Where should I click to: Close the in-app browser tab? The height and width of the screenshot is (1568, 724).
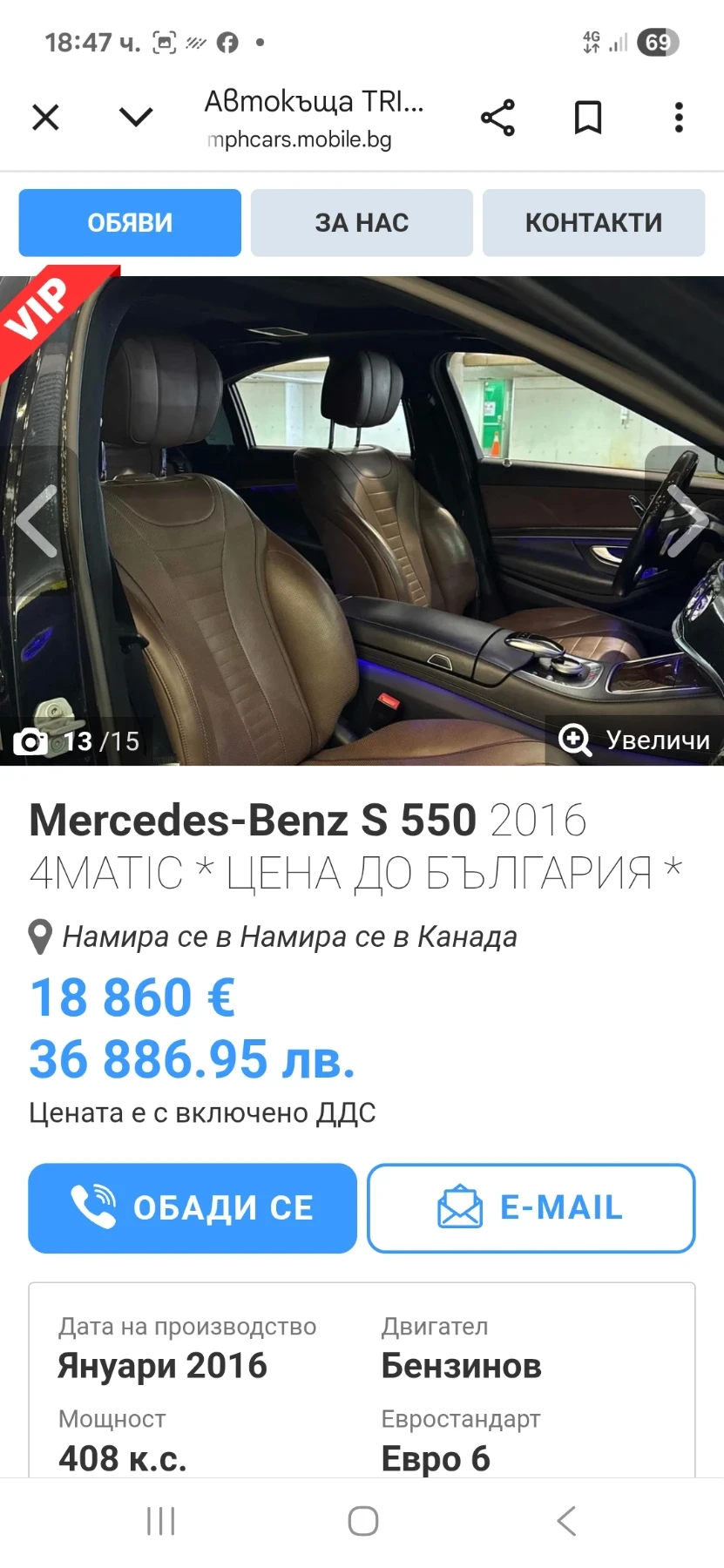[x=45, y=117]
